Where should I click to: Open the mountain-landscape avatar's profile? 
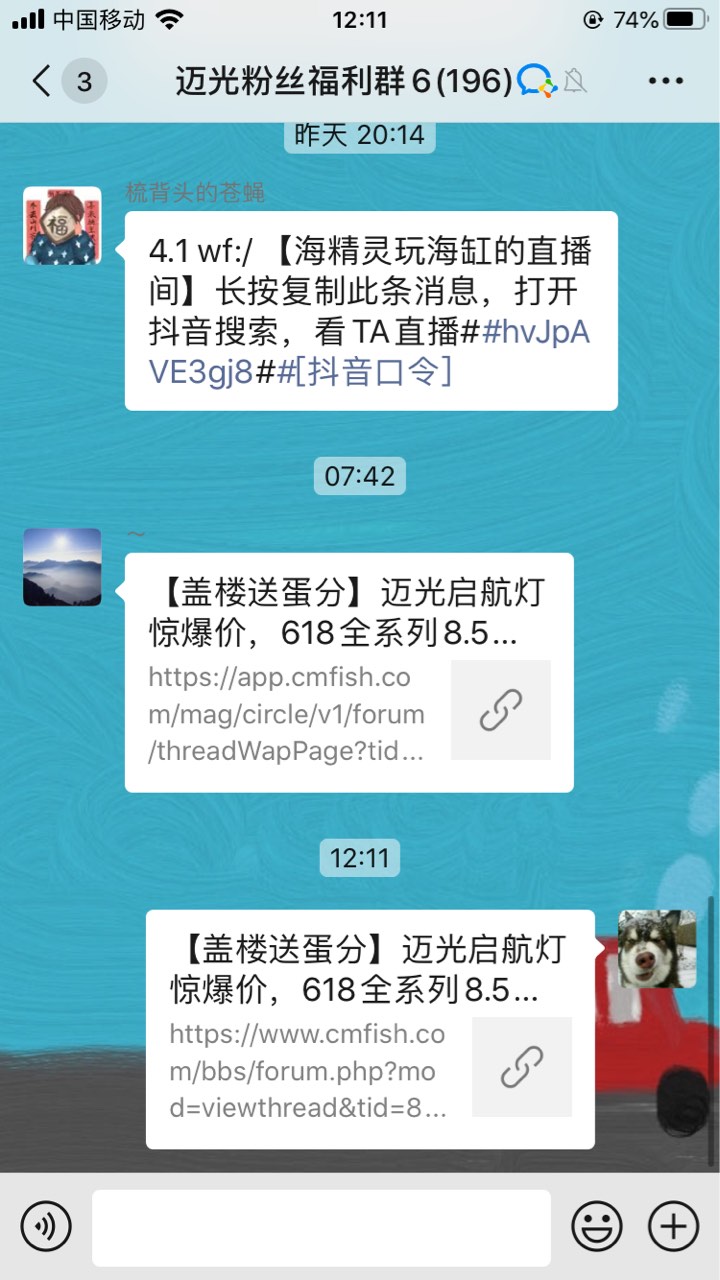pos(62,567)
